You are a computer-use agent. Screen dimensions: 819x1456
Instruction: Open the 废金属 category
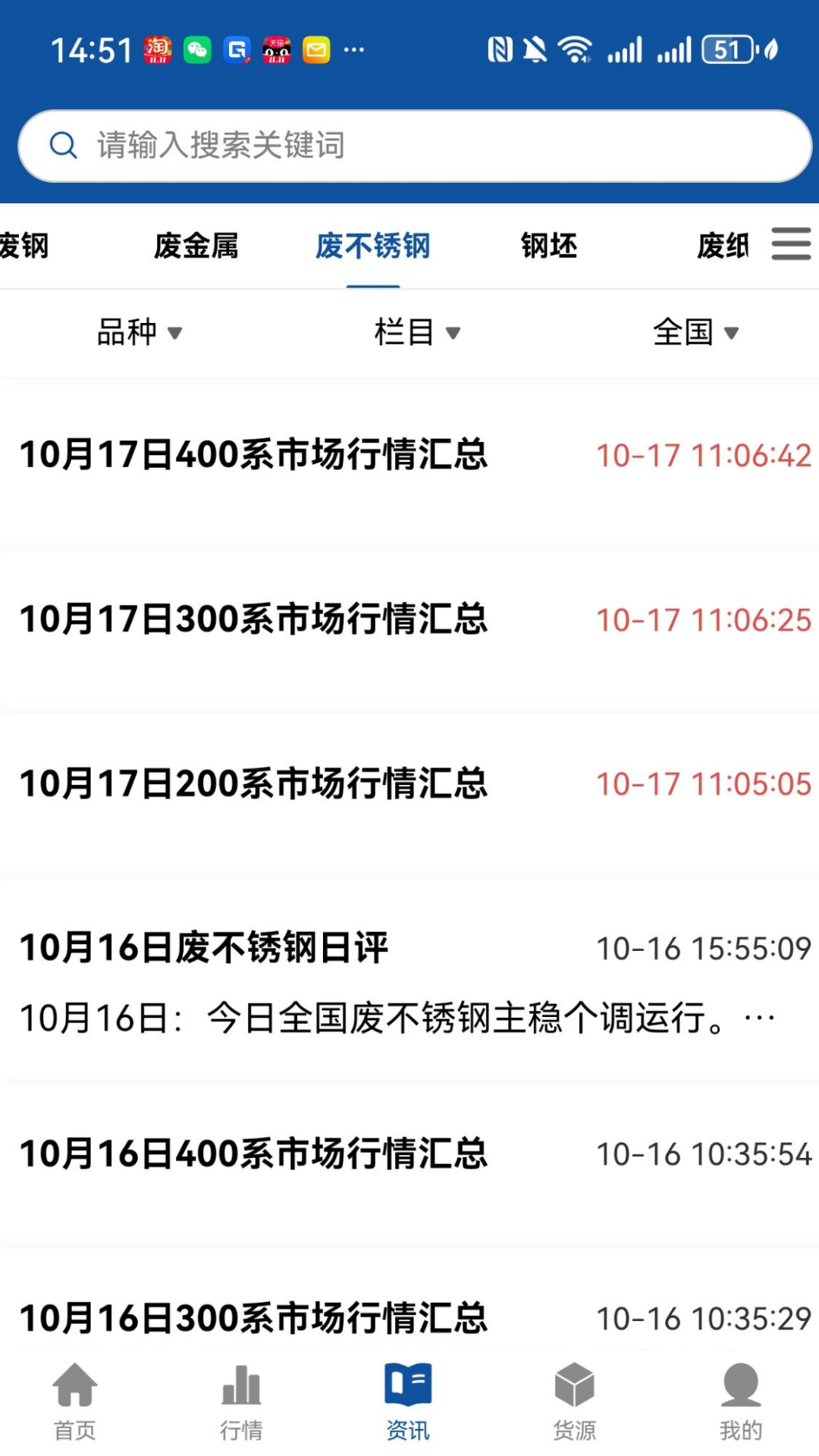(196, 244)
